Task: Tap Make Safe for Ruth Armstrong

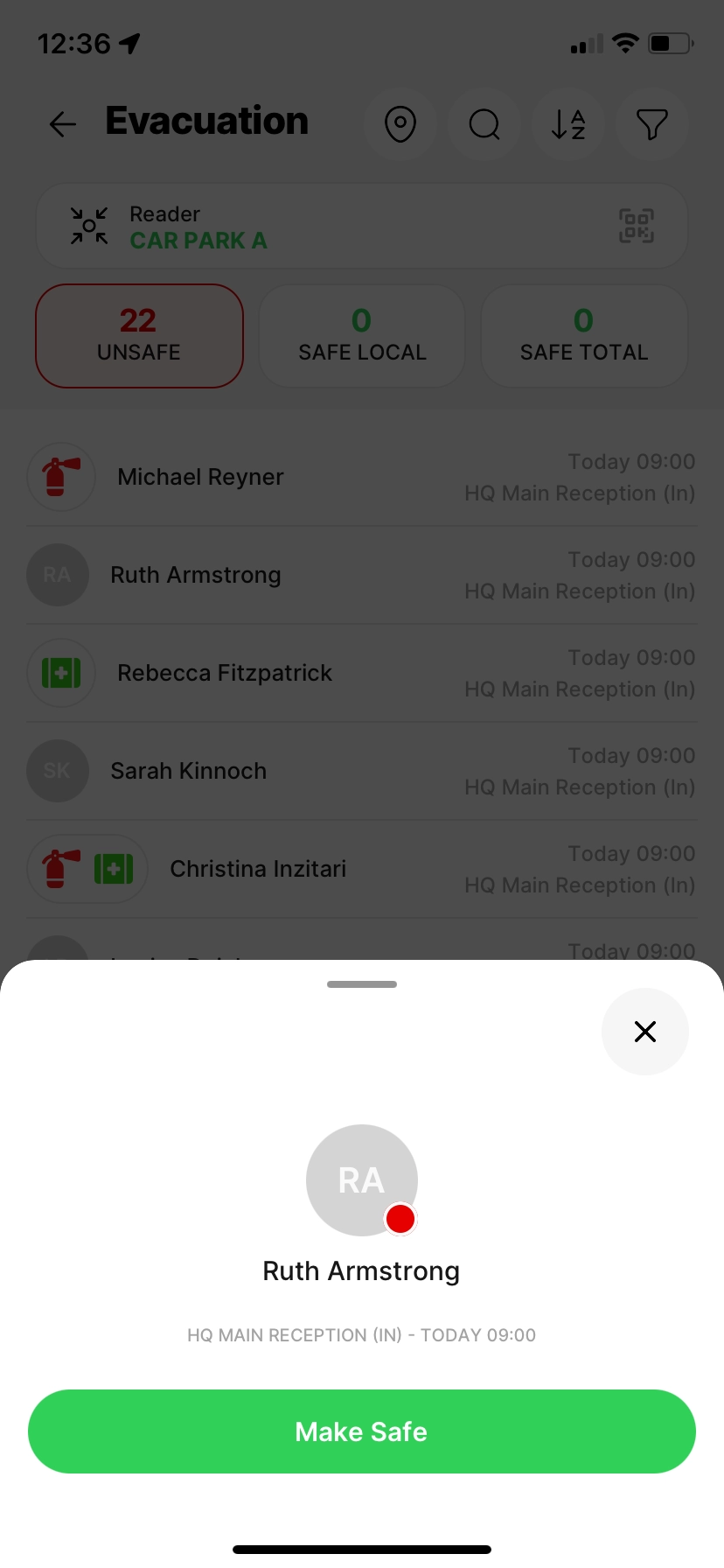Action: click(x=362, y=1431)
